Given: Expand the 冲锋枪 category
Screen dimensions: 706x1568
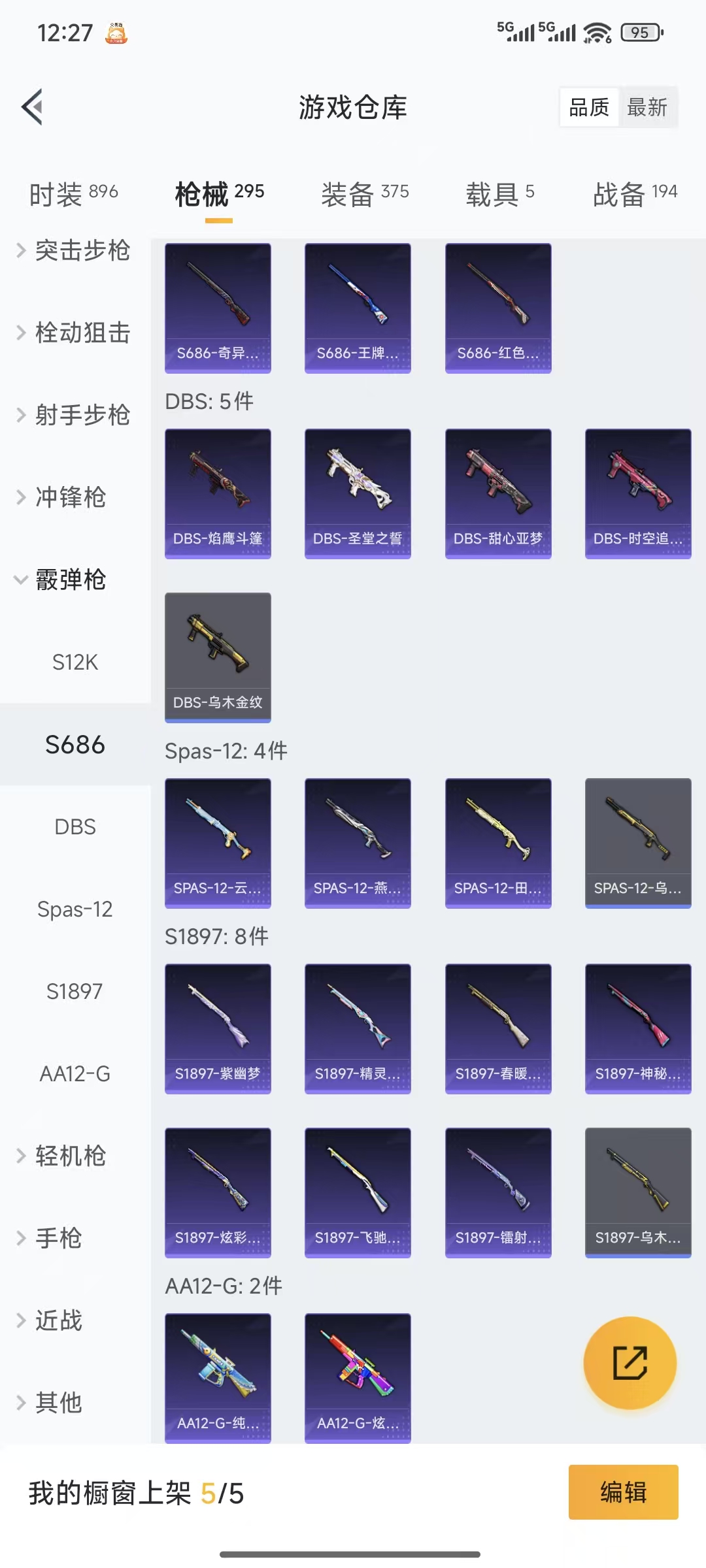Looking at the screenshot, I should tap(70, 497).
